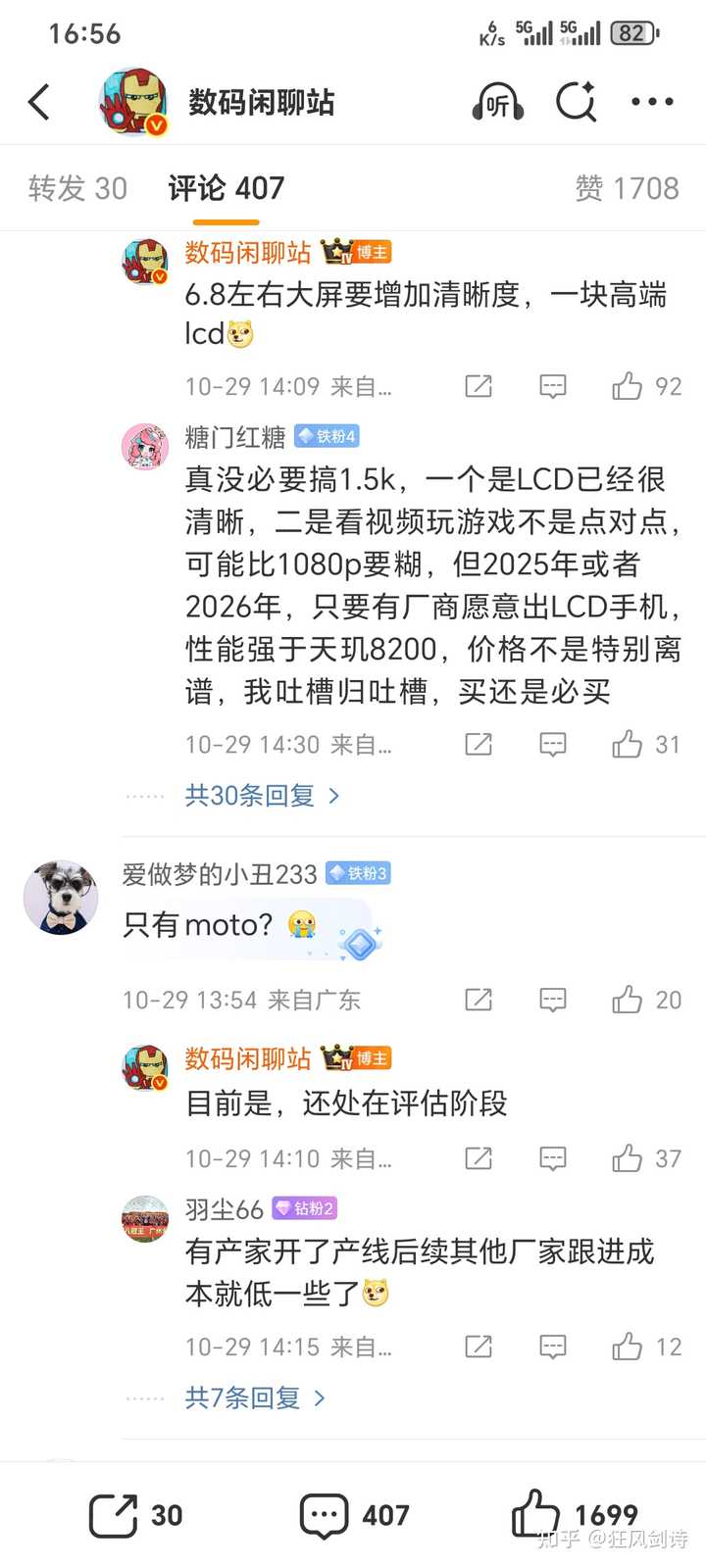
Task: Check the battery indicator showing 82
Action: click(632, 32)
